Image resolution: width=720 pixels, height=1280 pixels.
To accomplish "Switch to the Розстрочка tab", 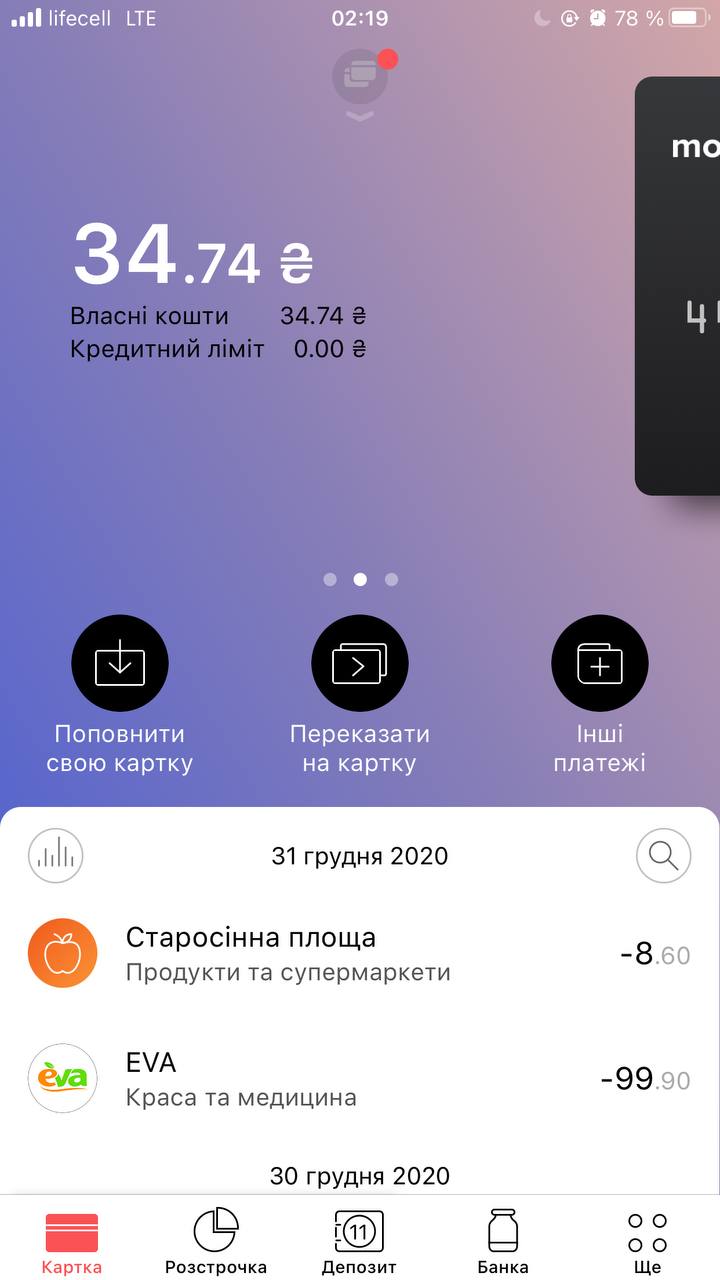I will (216, 1242).
